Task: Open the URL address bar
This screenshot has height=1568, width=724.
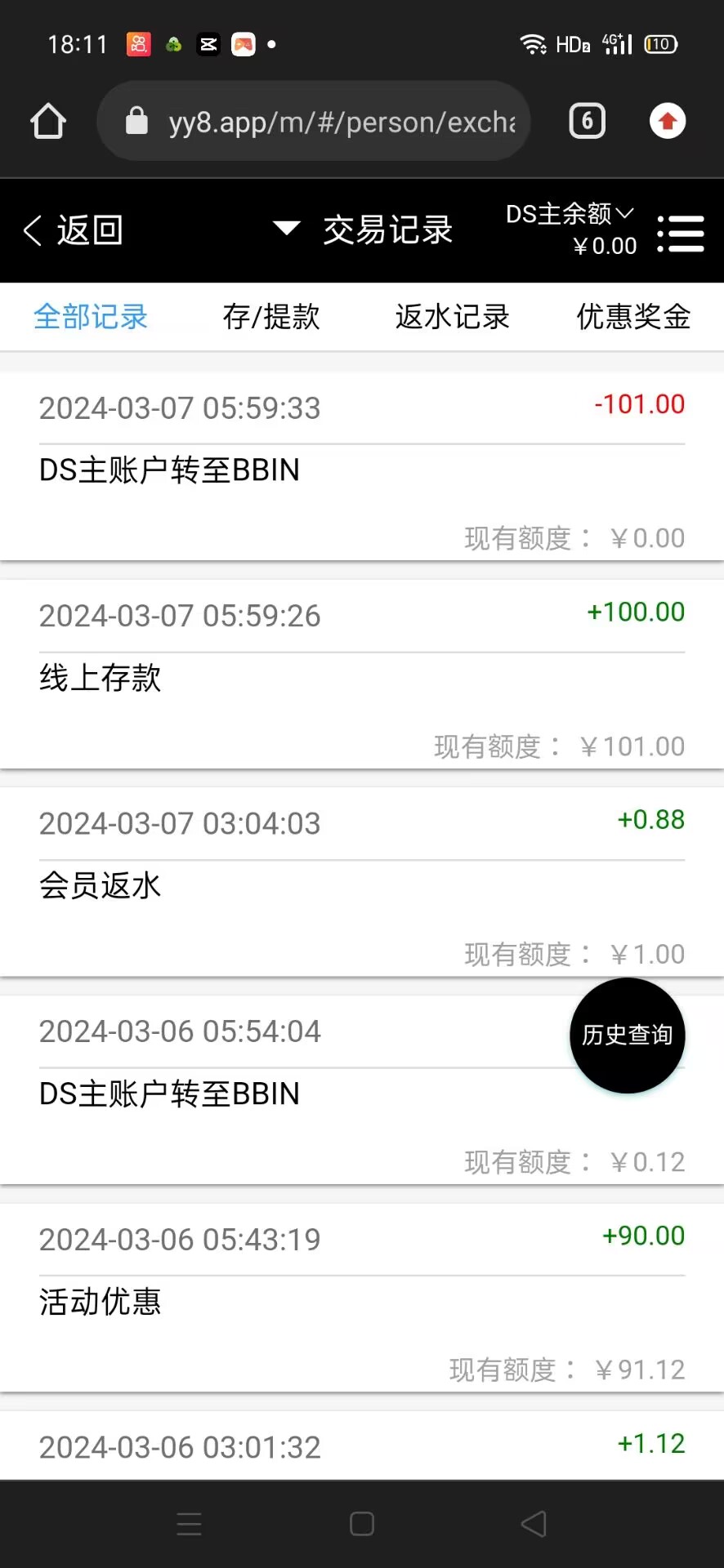Action: pos(327,122)
